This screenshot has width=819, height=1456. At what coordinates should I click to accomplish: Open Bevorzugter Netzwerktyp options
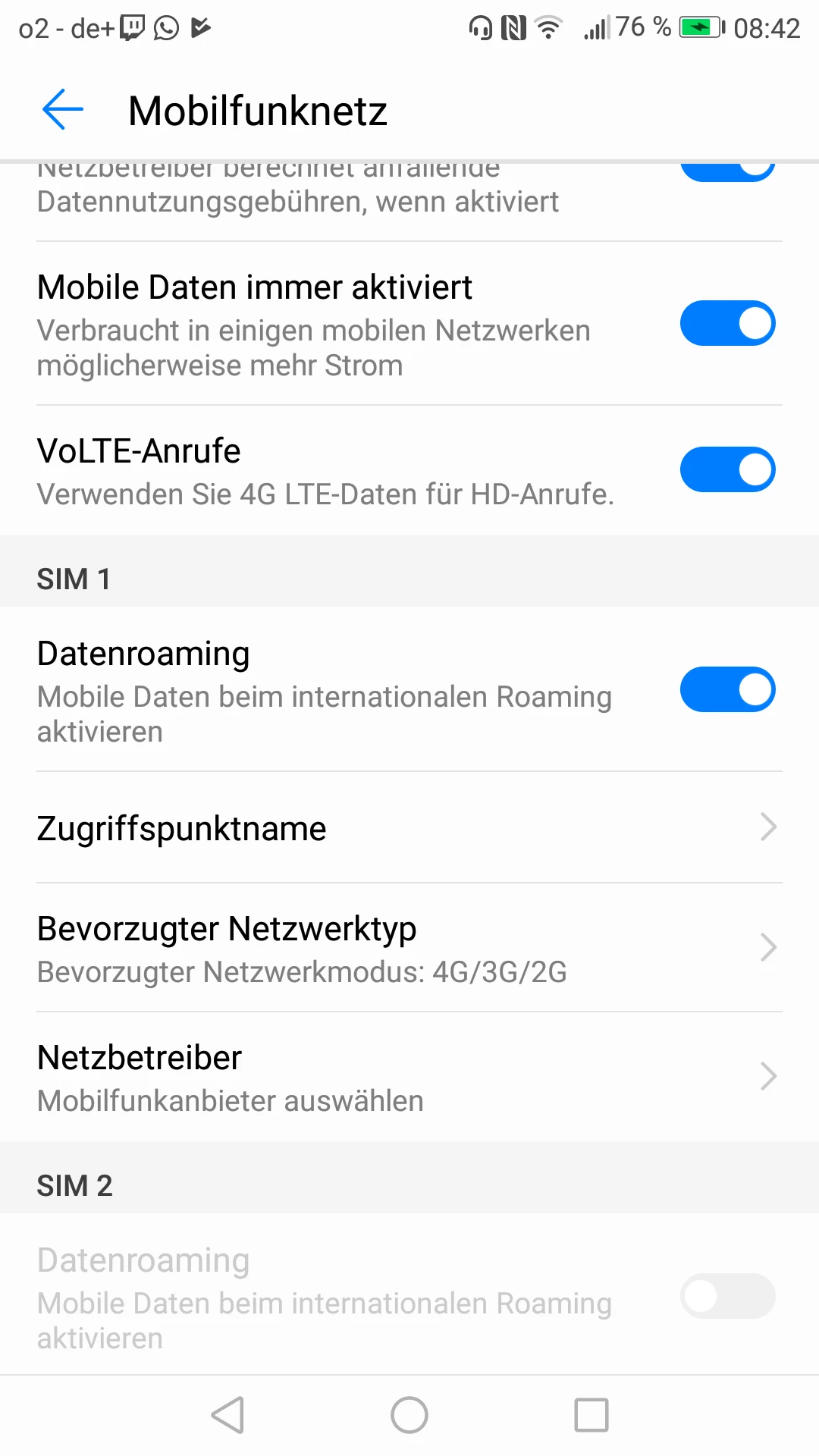(409, 948)
